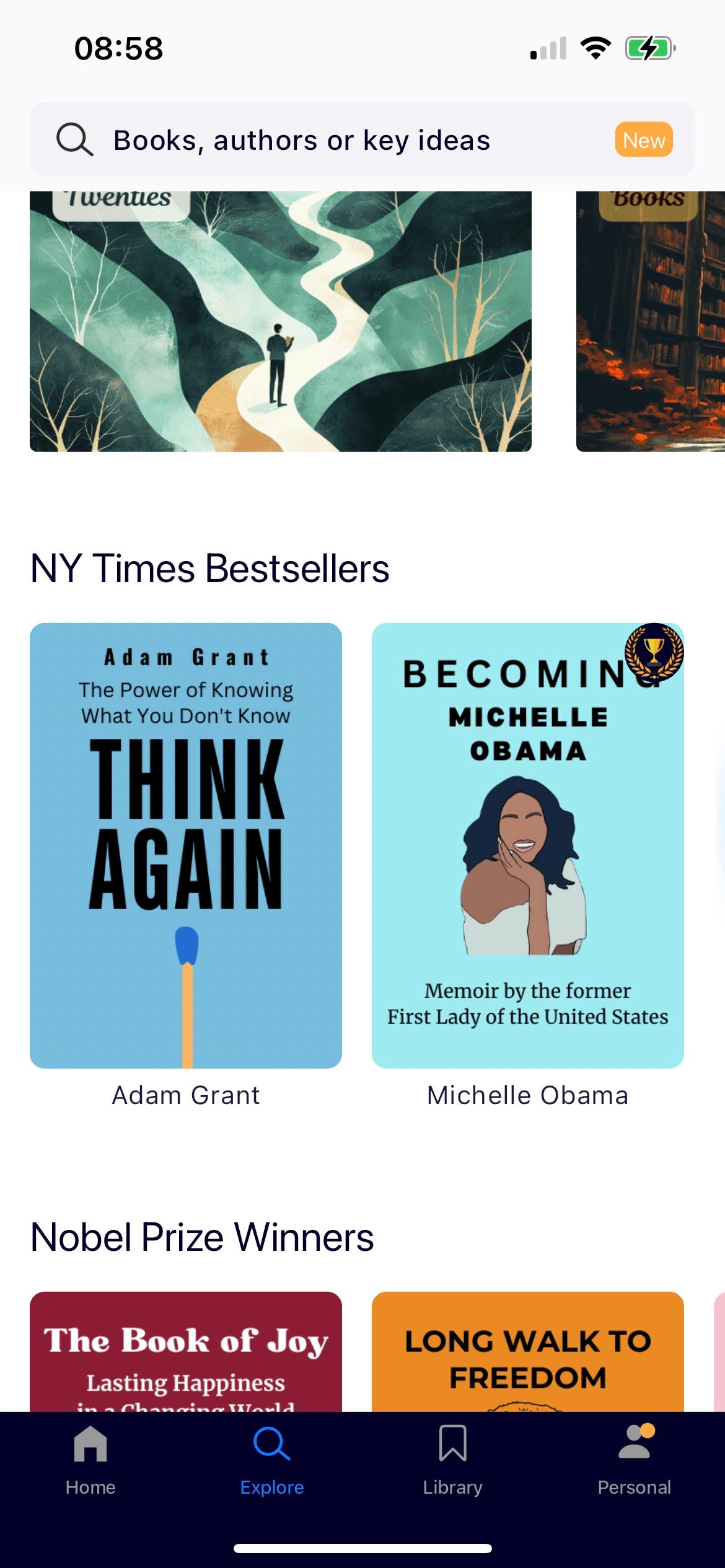The height and width of the screenshot is (1568, 725).
Task: Go to the Home tab
Action: coord(90,1460)
